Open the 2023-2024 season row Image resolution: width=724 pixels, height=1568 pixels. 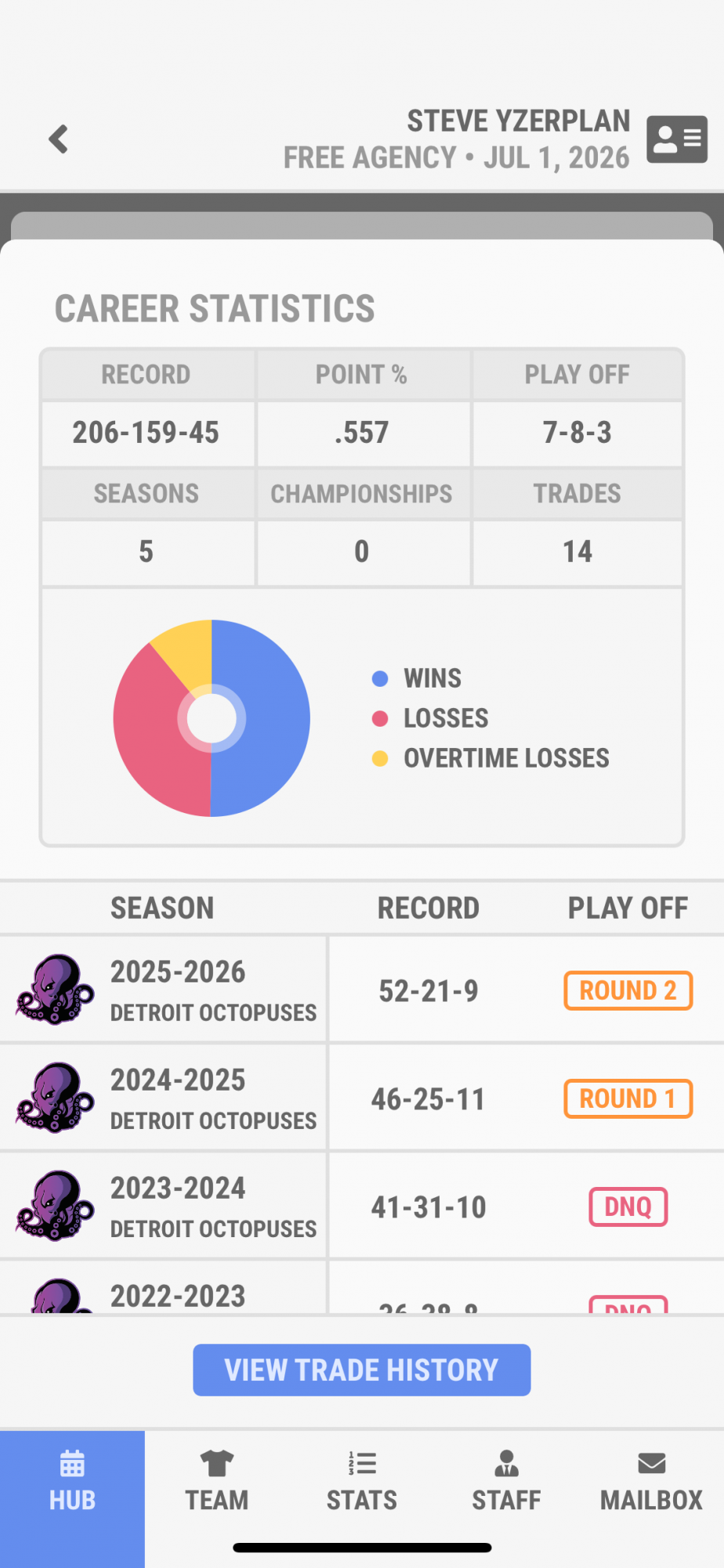click(362, 1206)
